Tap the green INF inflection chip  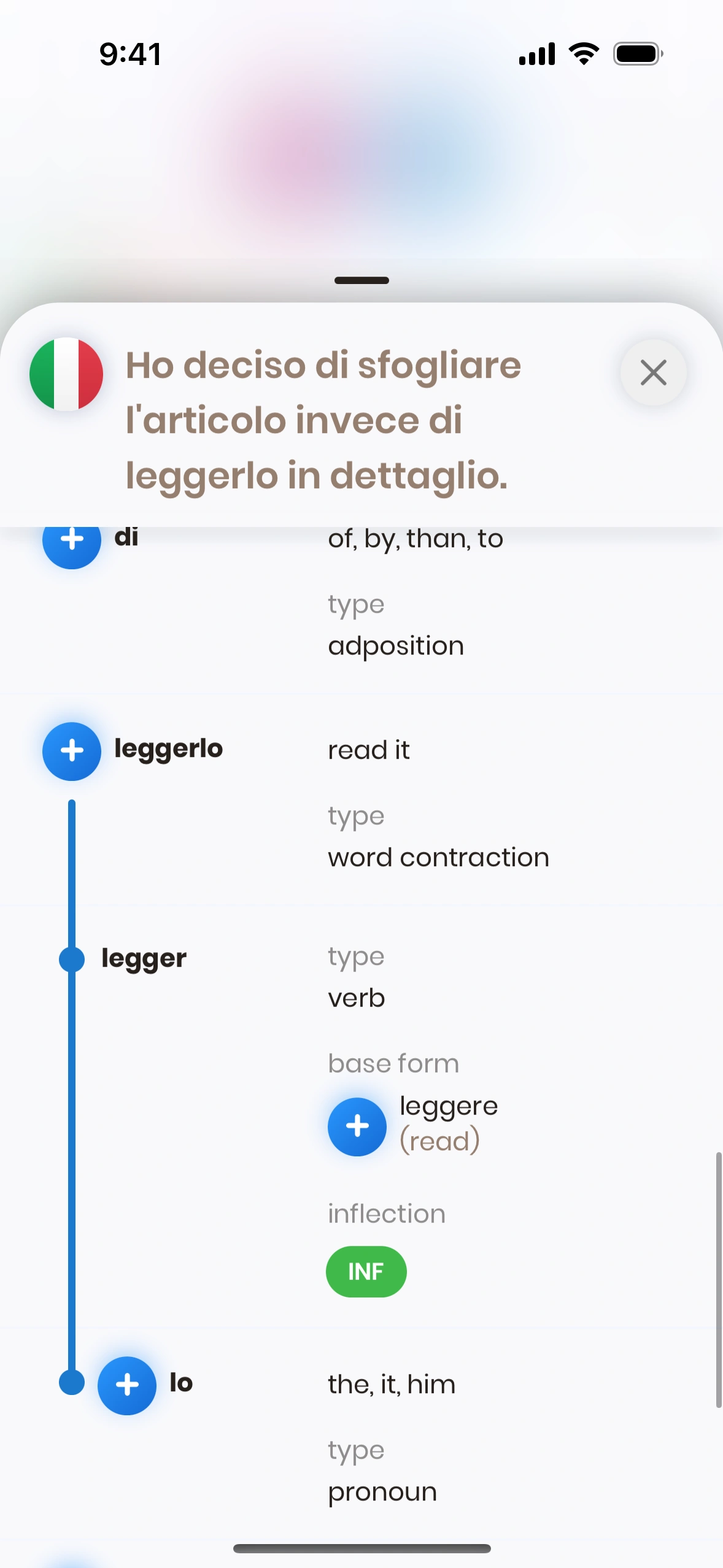tap(366, 1271)
